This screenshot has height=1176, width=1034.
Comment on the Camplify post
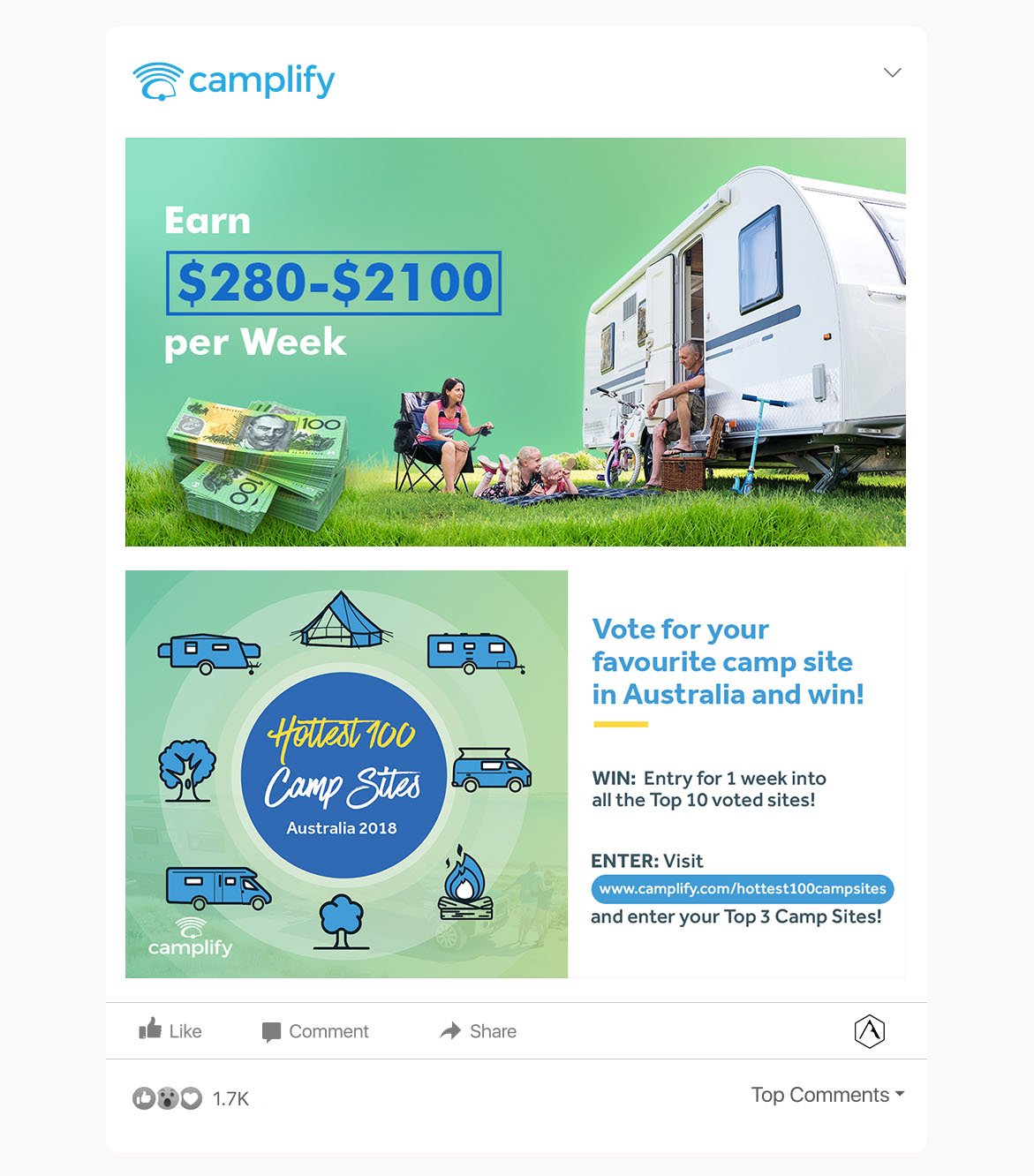[x=315, y=1031]
